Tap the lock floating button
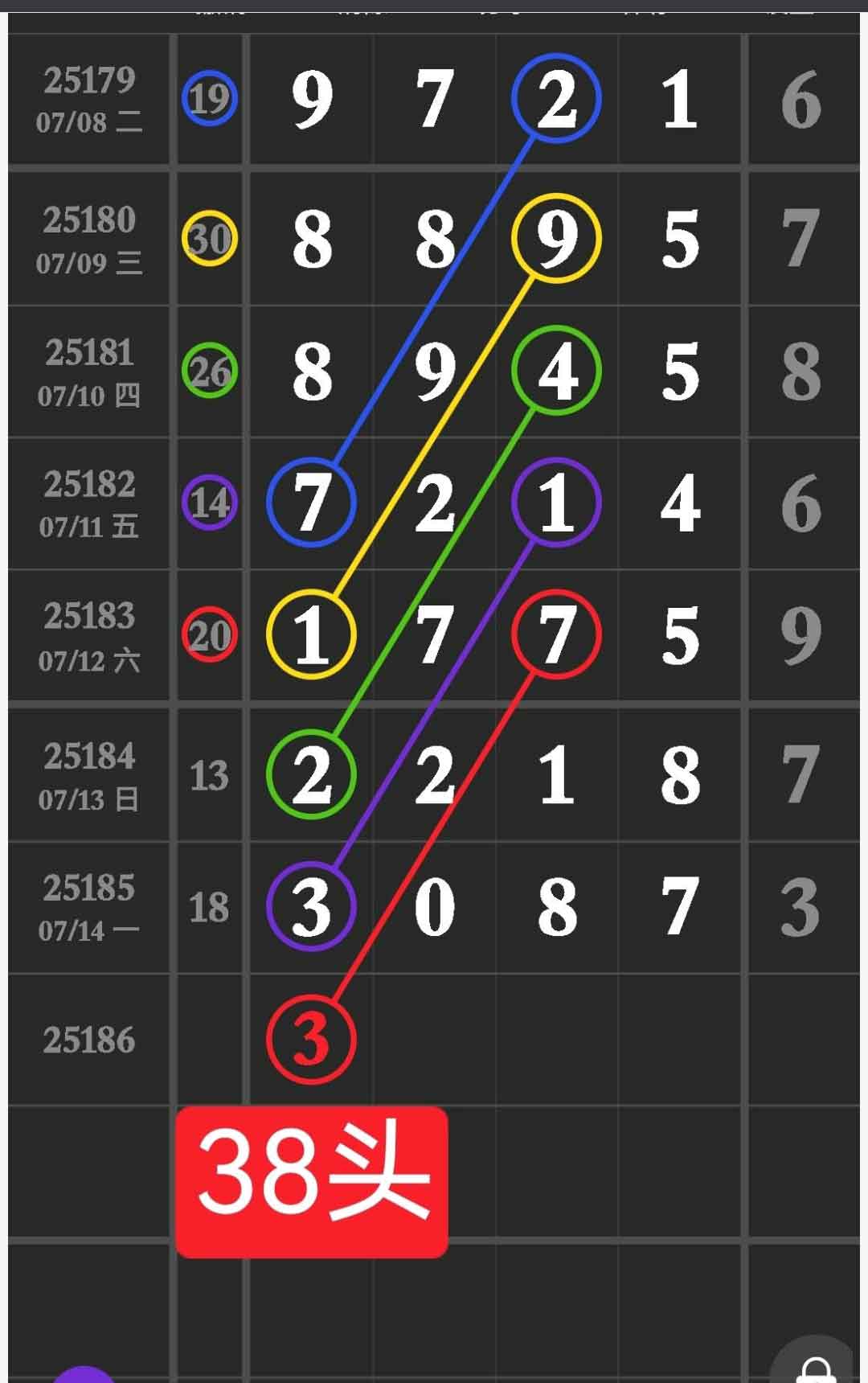The width and height of the screenshot is (868, 1383). pos(816,1368)
